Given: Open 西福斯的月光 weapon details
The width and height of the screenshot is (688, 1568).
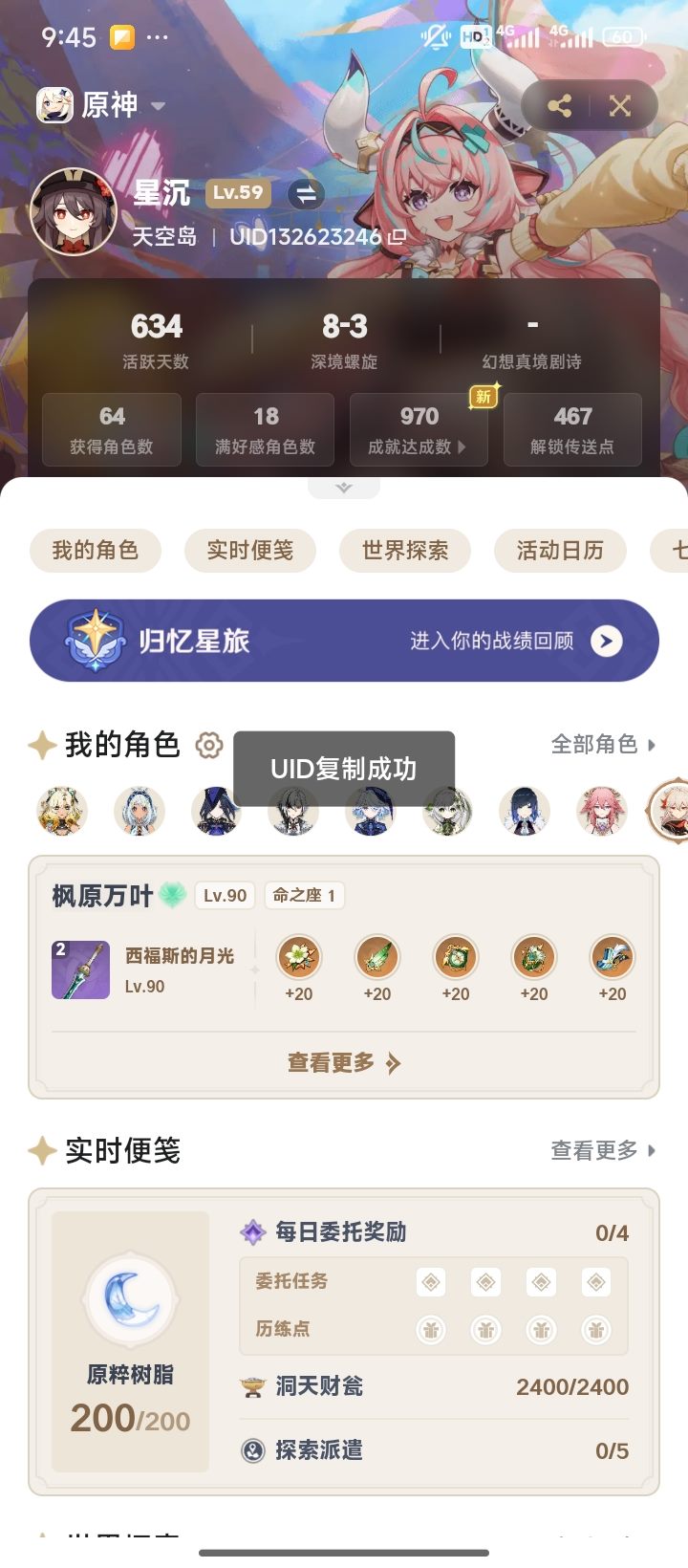Looking at the screenshot, I should [143, 969].
